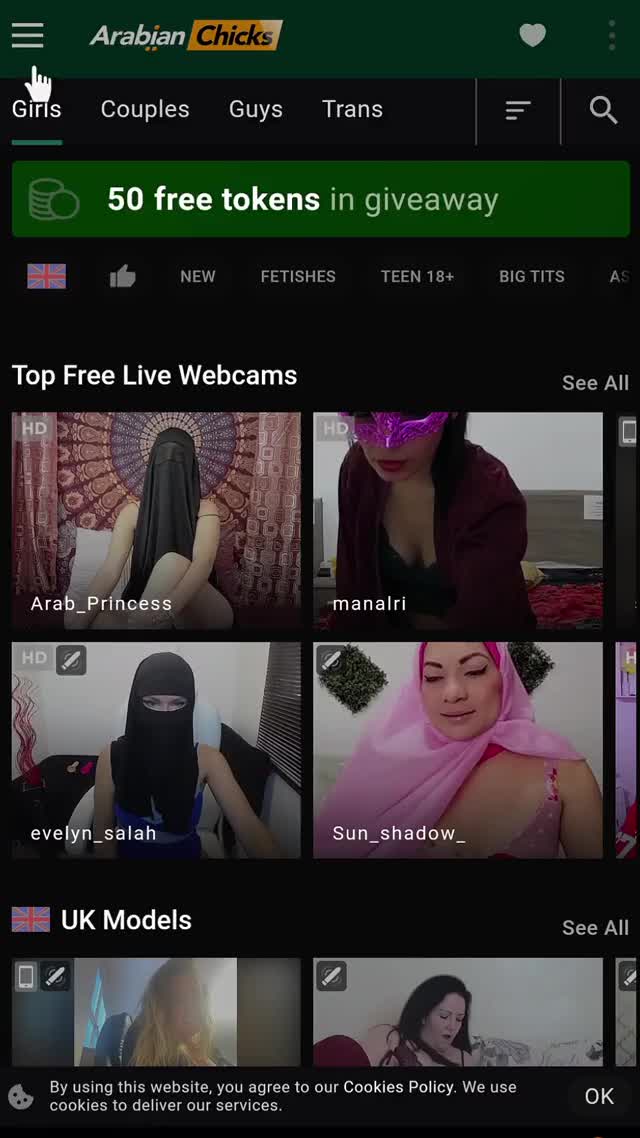Filter by the NEW category chip
This screenshot has height=1138, width=640.
(197, 276)
